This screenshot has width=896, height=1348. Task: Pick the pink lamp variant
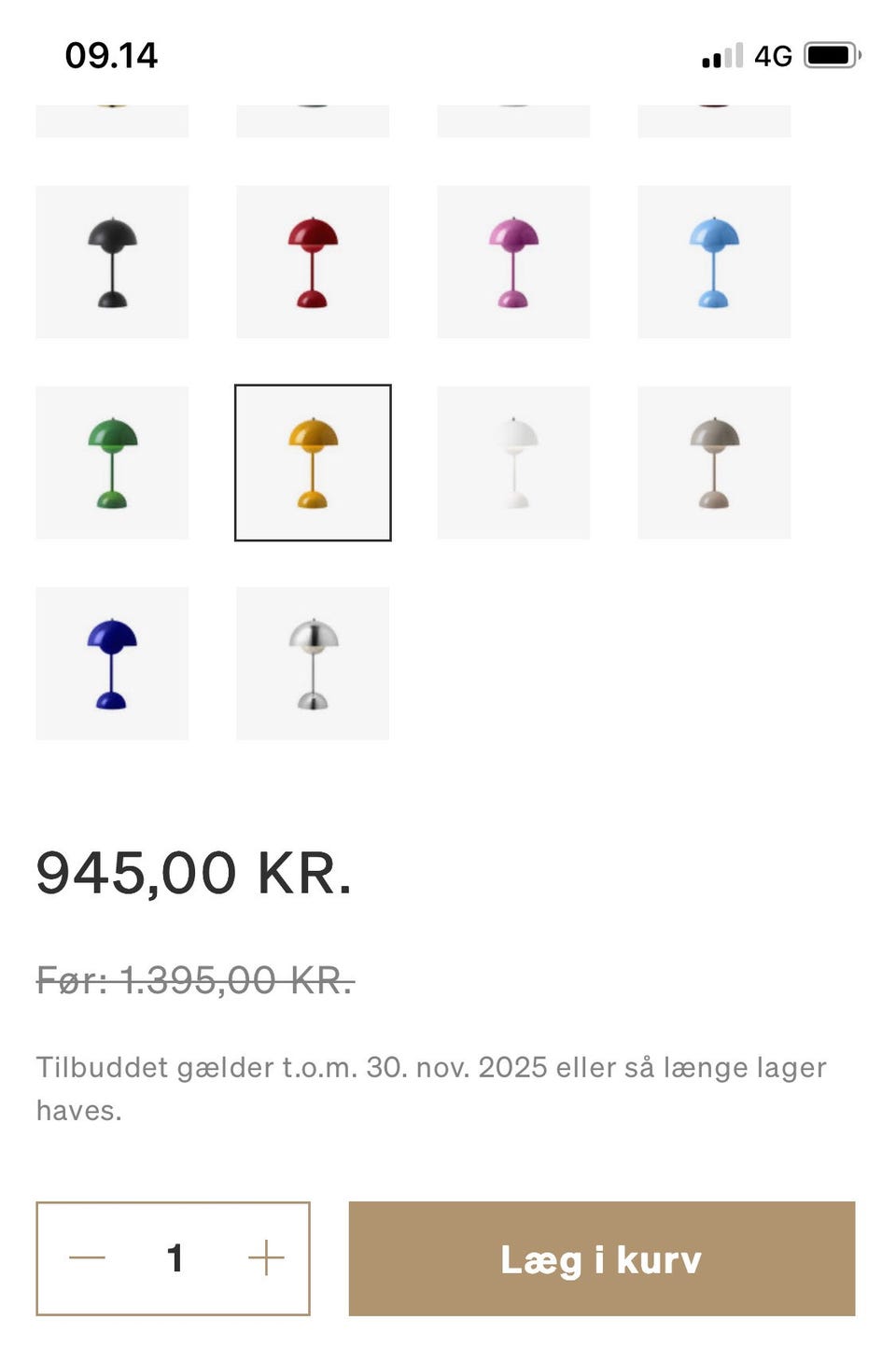coord(512,261)
